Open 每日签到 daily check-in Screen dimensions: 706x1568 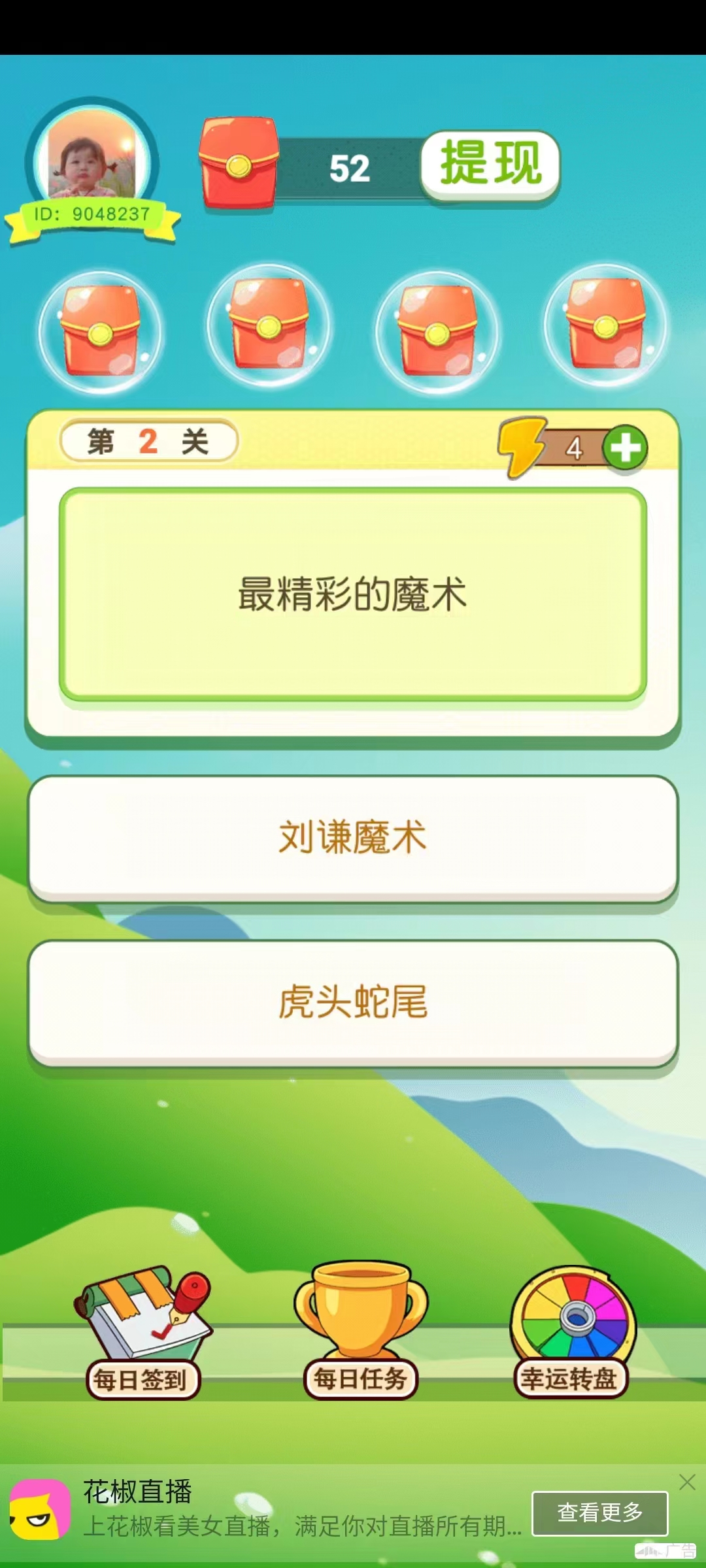point(143,1333)
